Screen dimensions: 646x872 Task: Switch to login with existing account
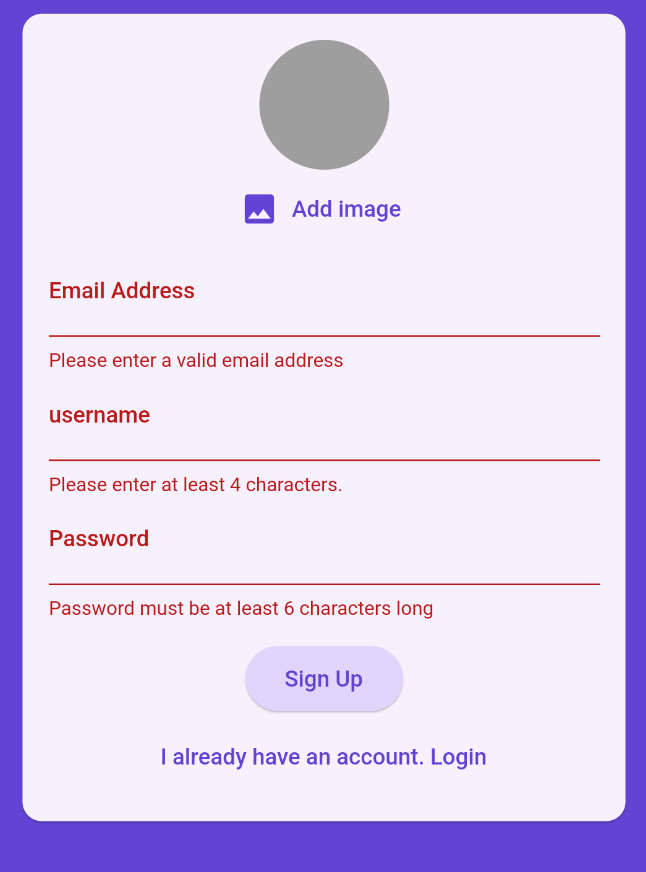click(324, 757)
